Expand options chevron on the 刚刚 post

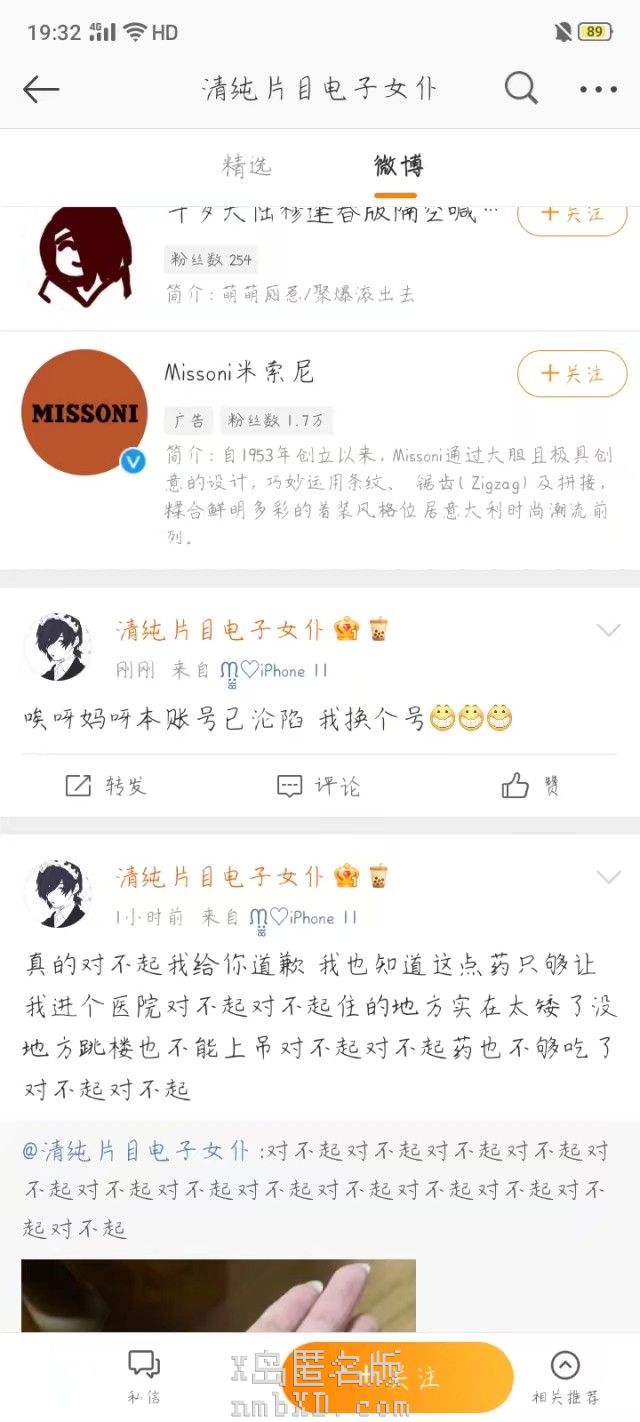608,631
